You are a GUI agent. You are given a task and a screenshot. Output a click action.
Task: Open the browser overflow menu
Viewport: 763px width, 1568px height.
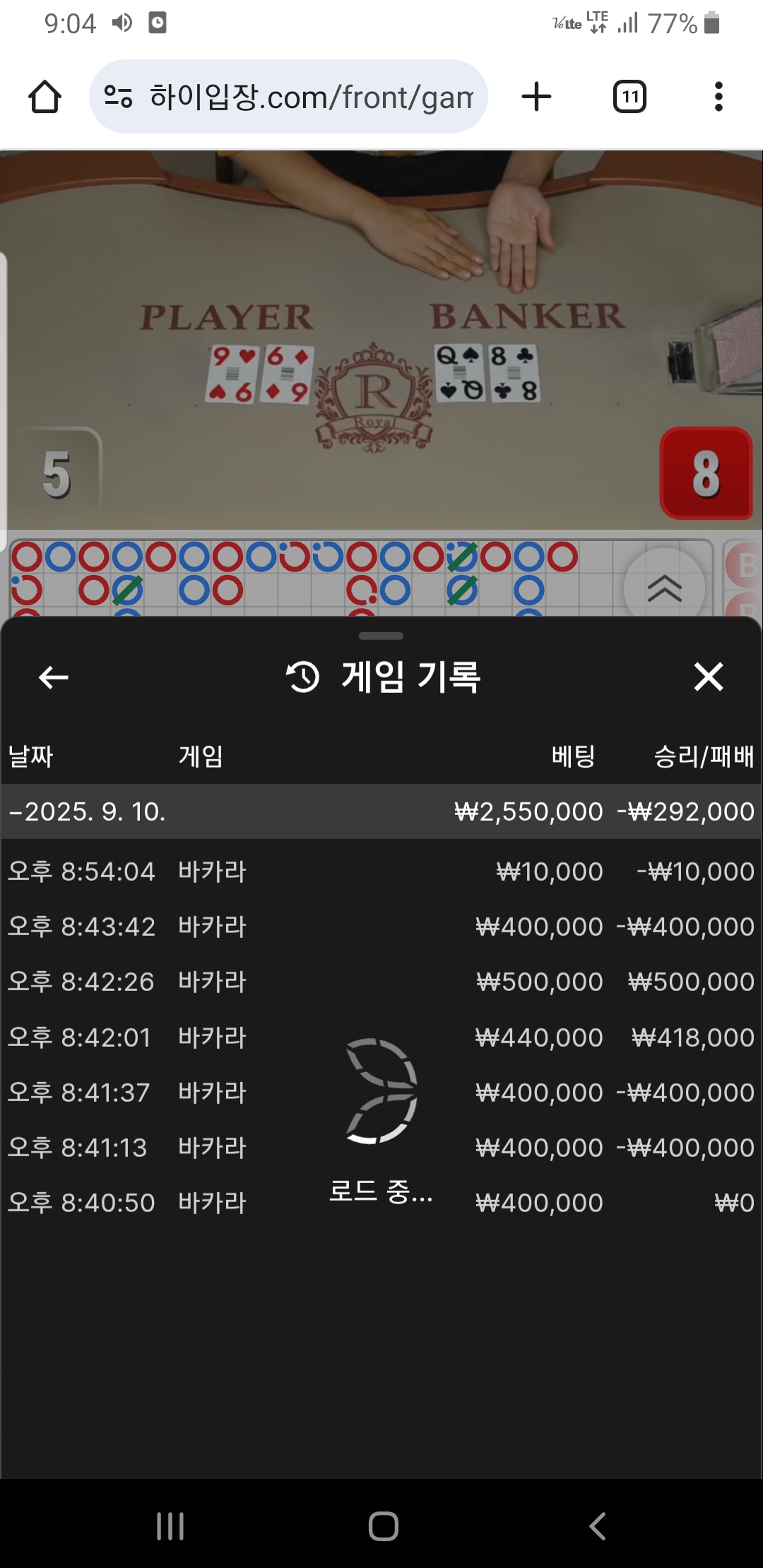(x=718, y=97)
